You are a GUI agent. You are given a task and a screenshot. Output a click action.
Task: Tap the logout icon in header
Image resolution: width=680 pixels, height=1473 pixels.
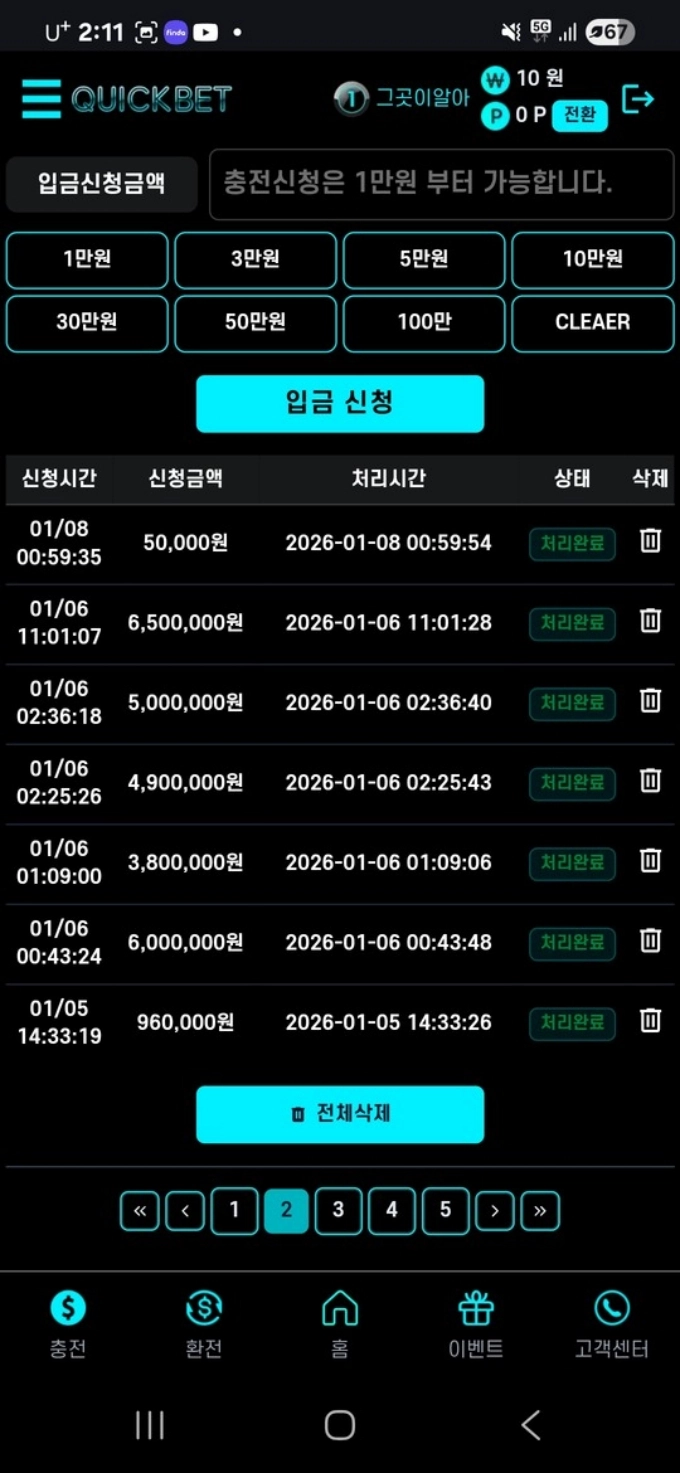(637, 99)
